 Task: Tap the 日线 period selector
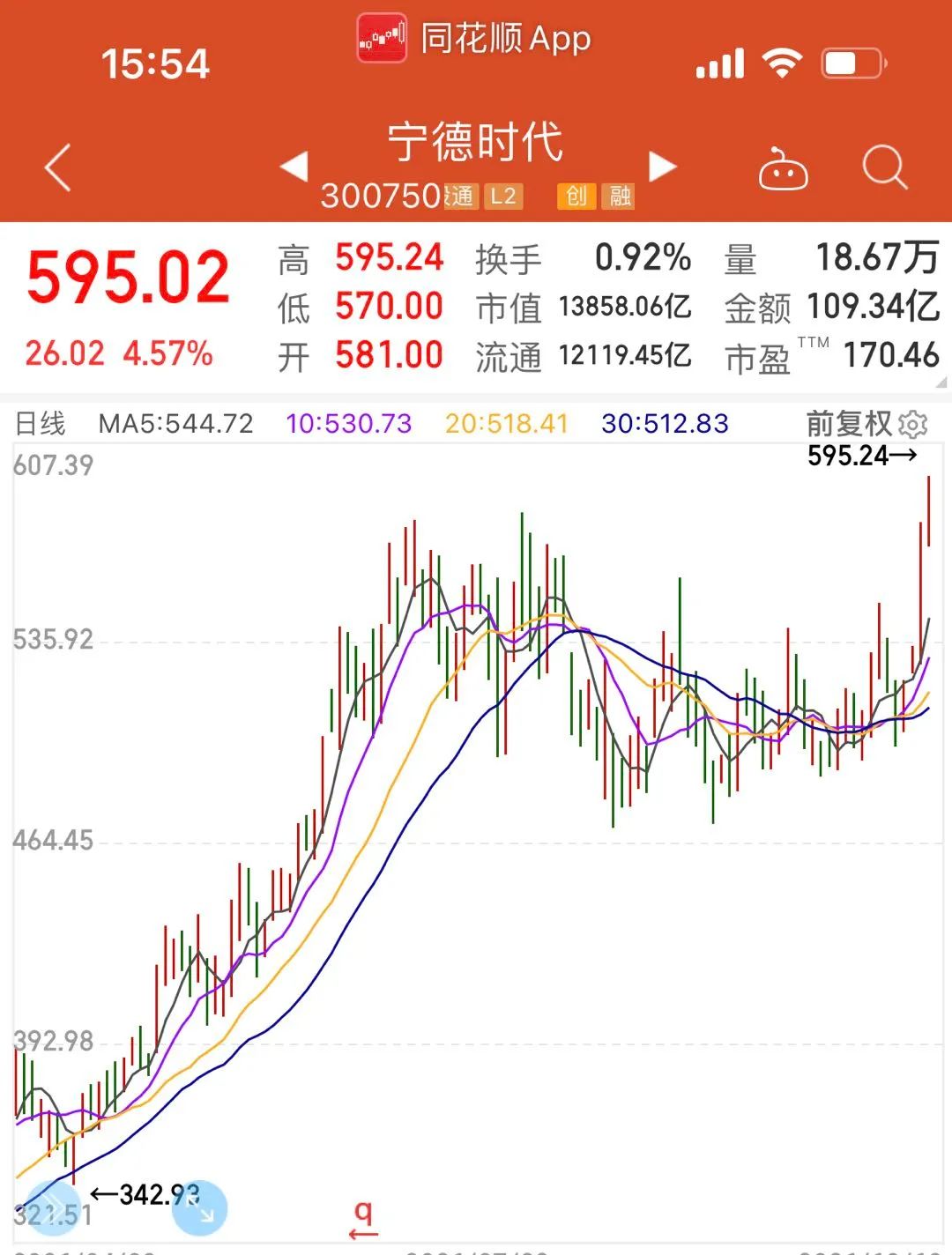41,424
